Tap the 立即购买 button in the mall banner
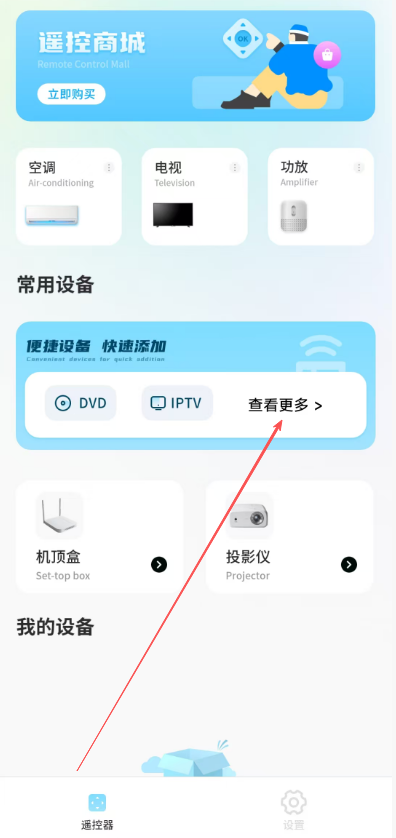 (71, 94)
